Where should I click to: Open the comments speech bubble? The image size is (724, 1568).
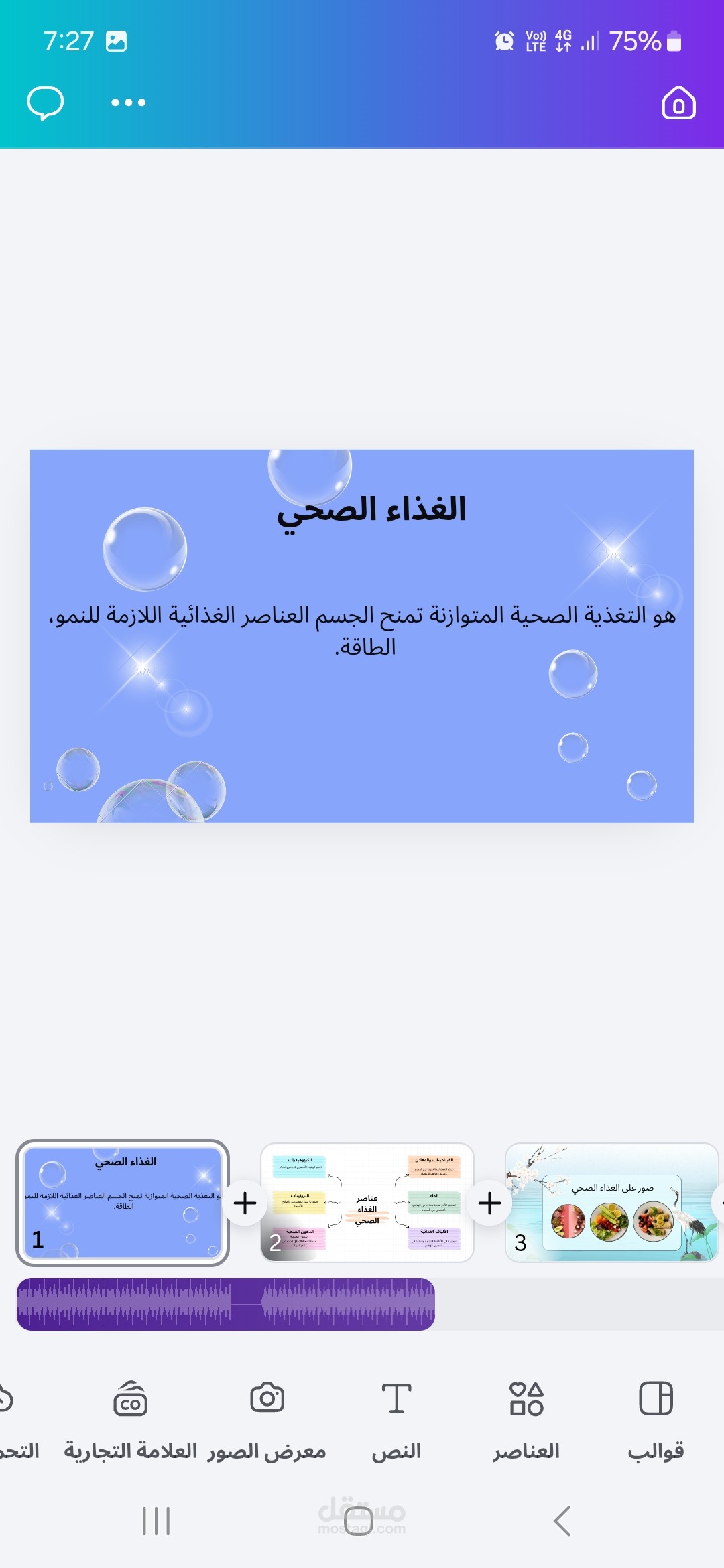pos(45,103)
